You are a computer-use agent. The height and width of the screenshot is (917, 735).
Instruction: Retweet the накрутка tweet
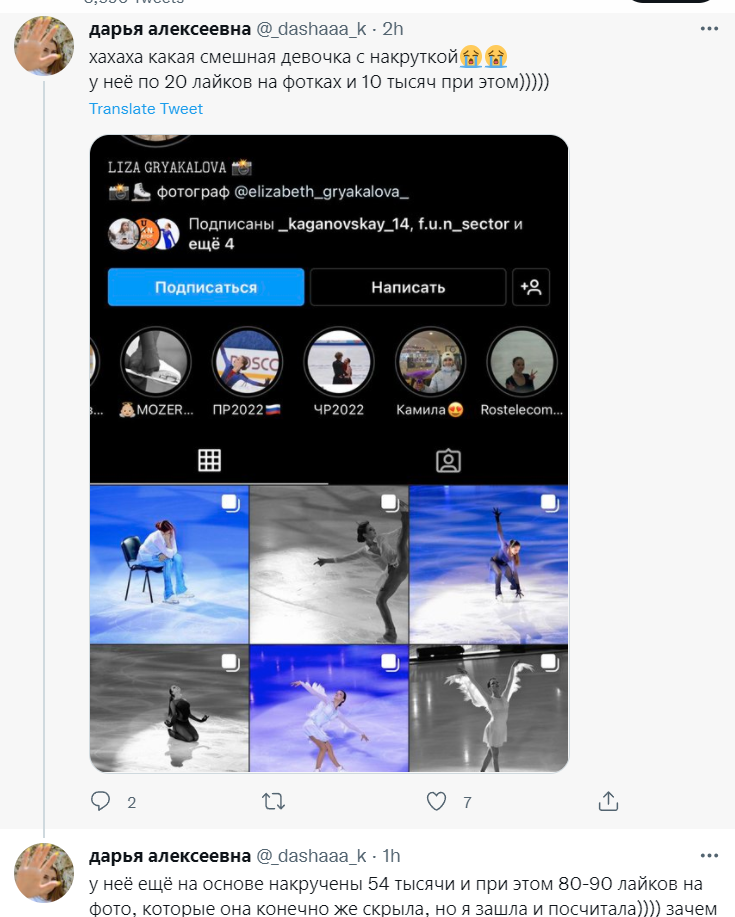(272, 801)
